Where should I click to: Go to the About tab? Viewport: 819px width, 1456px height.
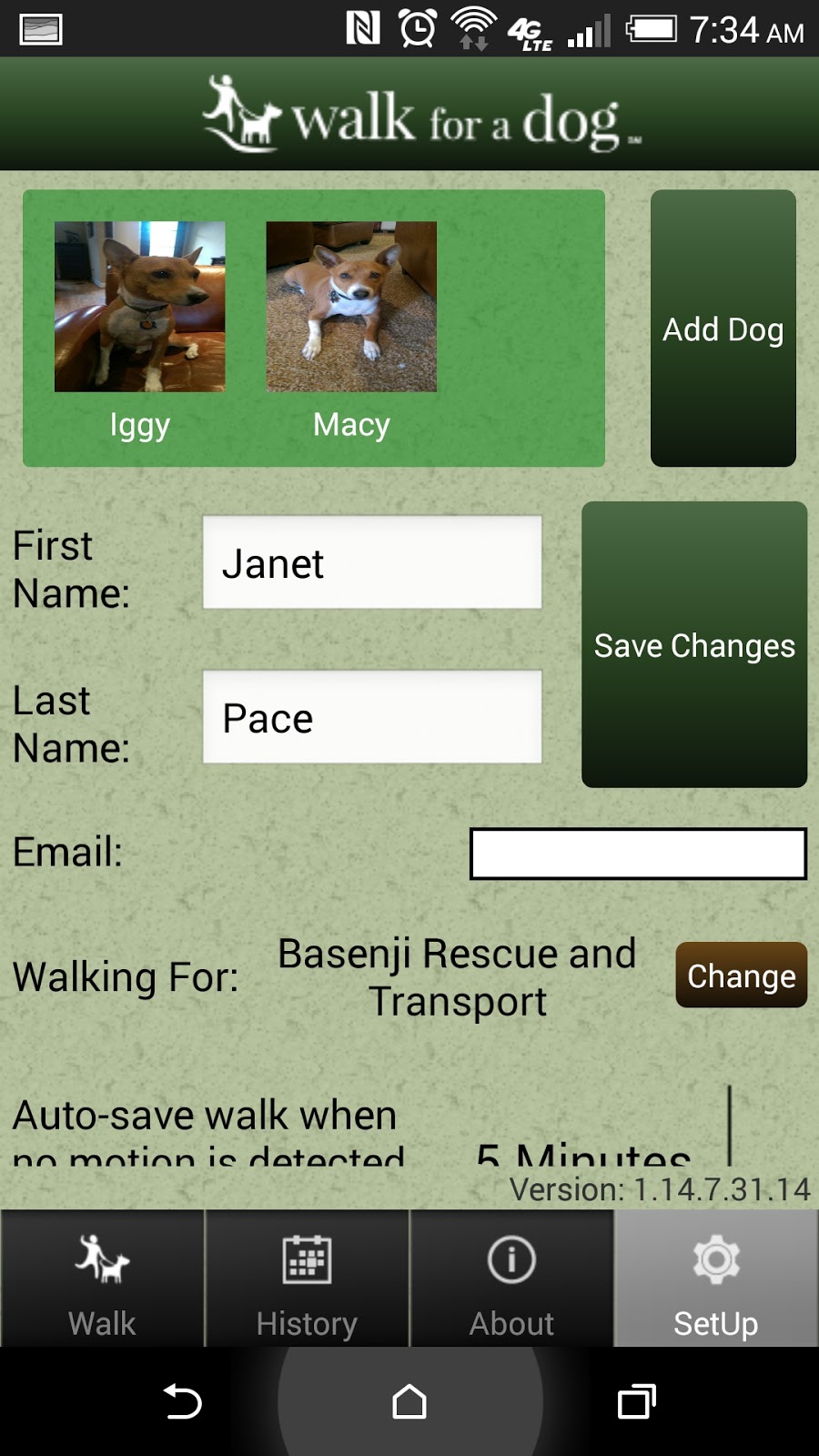pyautogui.click(x=511, y=1279)
